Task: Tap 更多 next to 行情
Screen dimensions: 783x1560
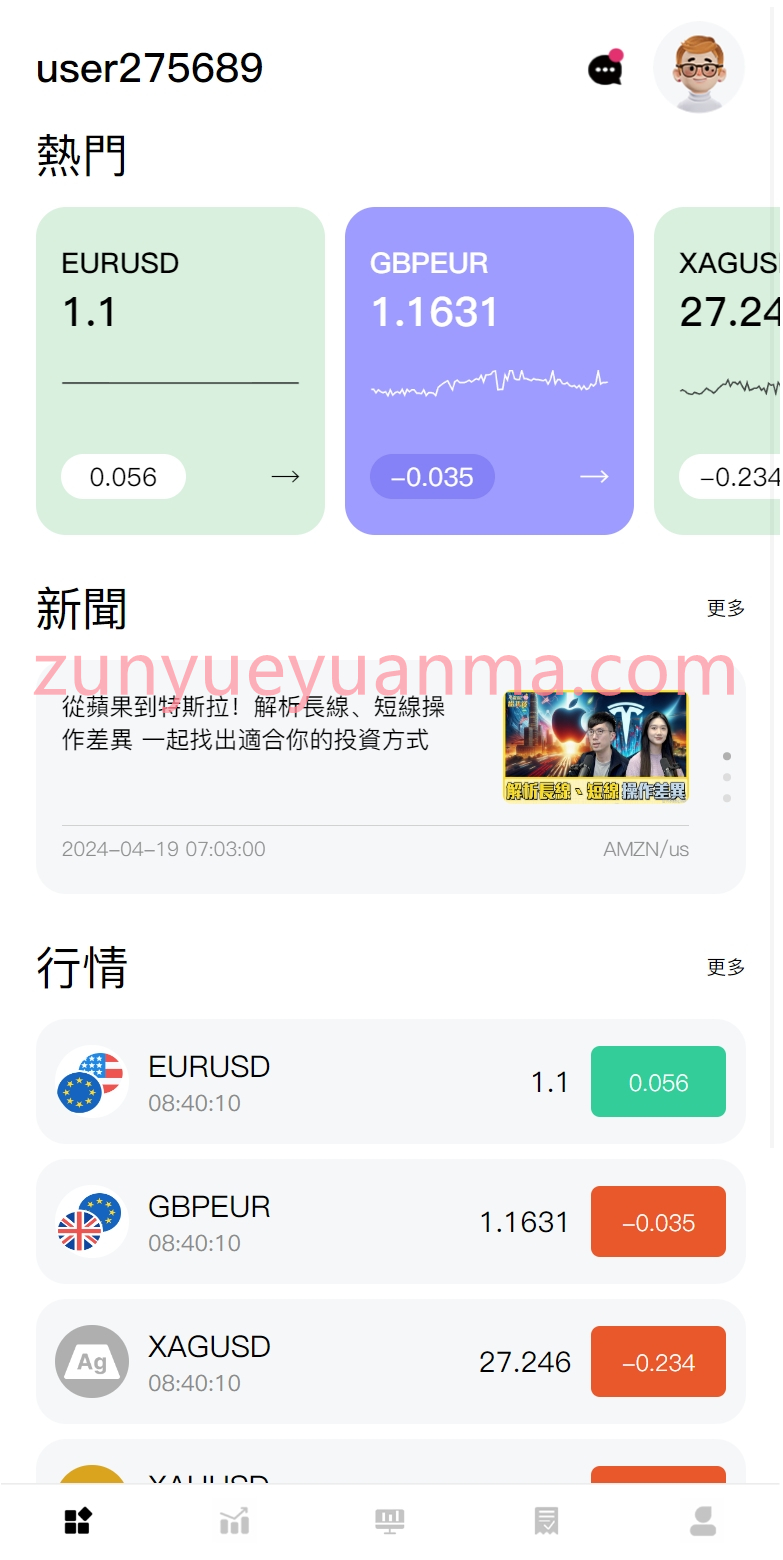Action: [x=726, y=967]
